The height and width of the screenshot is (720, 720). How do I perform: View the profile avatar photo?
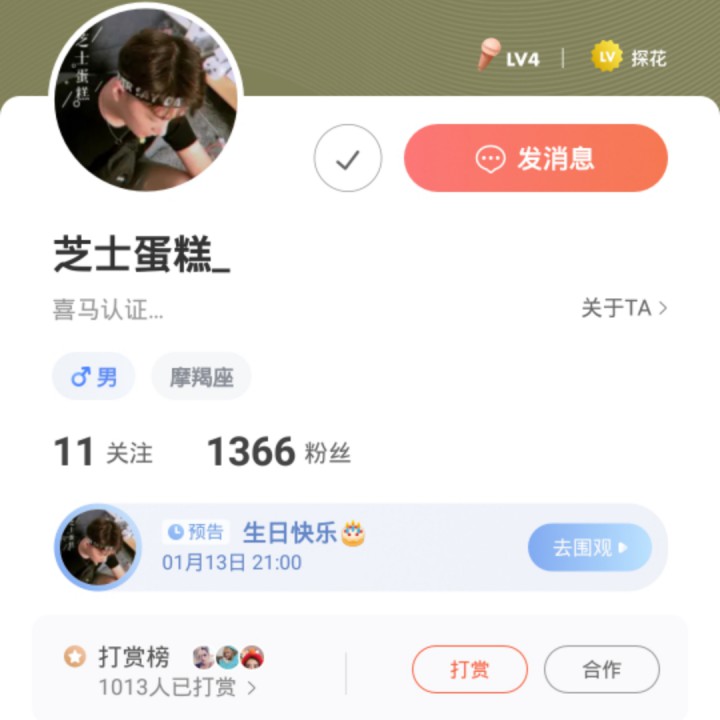click(146, 98)
